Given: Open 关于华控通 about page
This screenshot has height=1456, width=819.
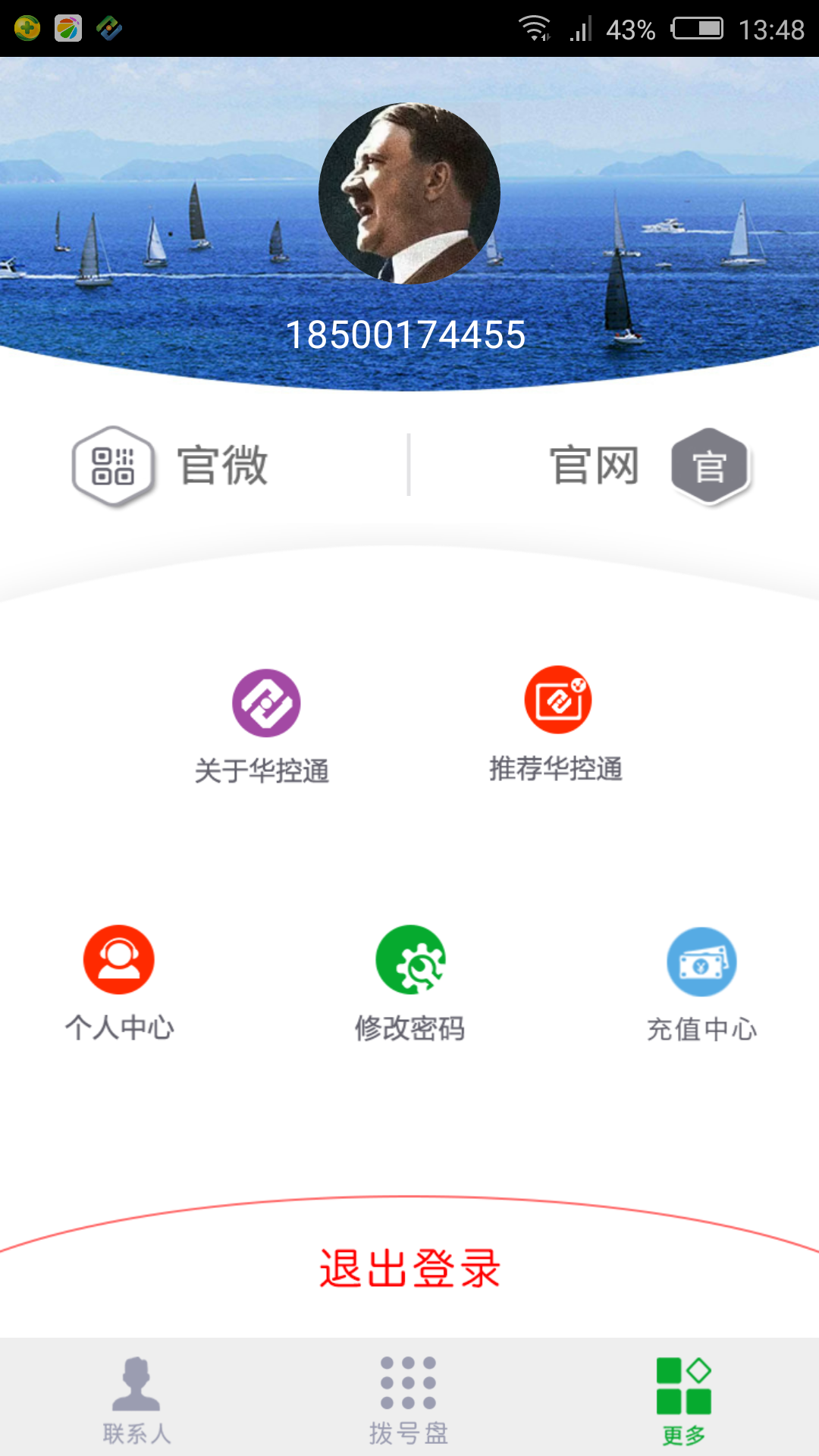Looking at the screenshot, I should 265,725.
